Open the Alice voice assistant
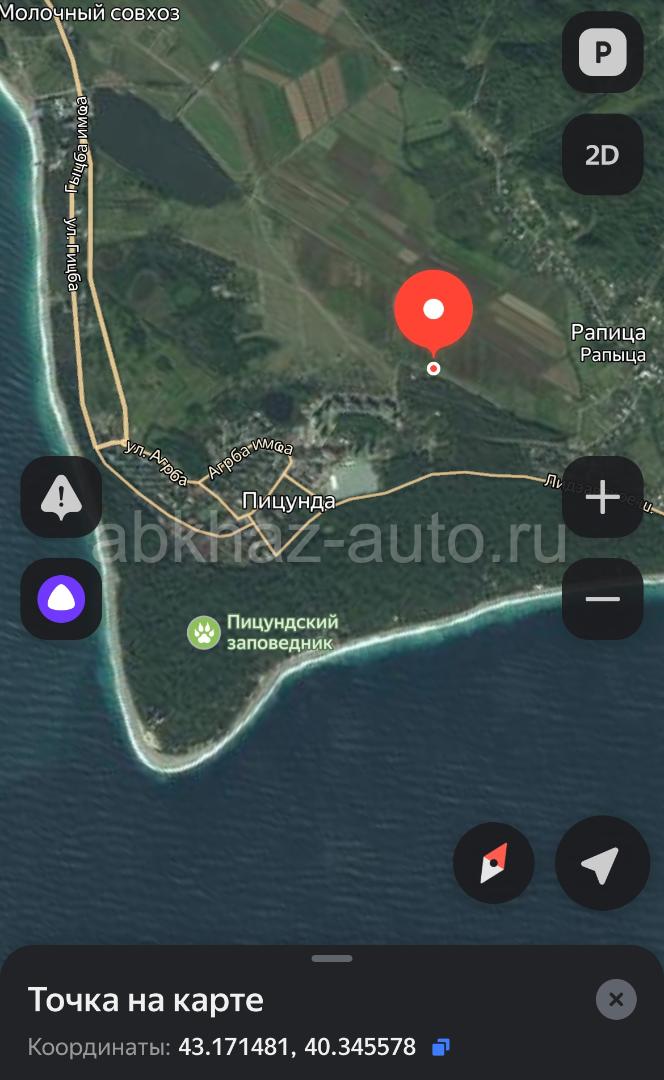664x1080 pixels. click(x=61, y=599)
